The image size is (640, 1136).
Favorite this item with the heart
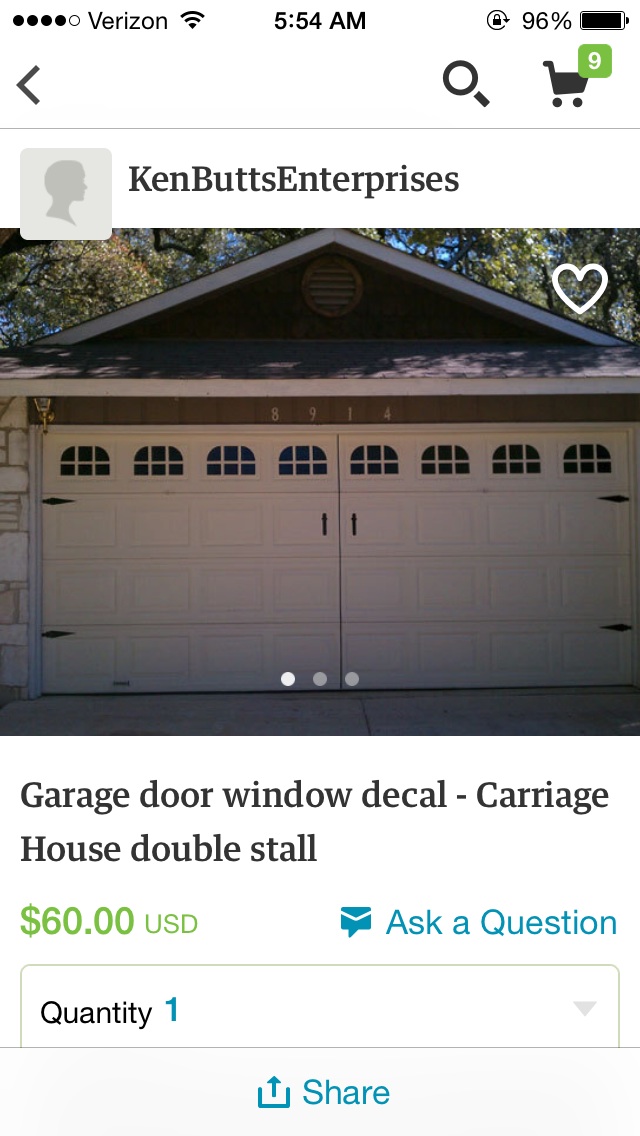pyautogui.click(x=580, y=289)
